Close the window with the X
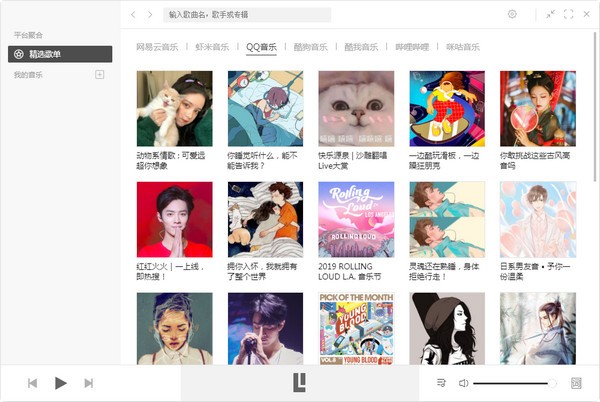The image size is (600, 402). coord(587,14)
